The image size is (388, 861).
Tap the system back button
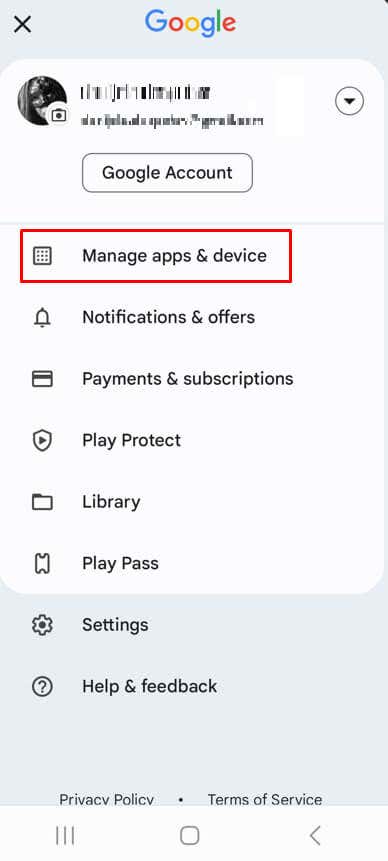point(315,836)
